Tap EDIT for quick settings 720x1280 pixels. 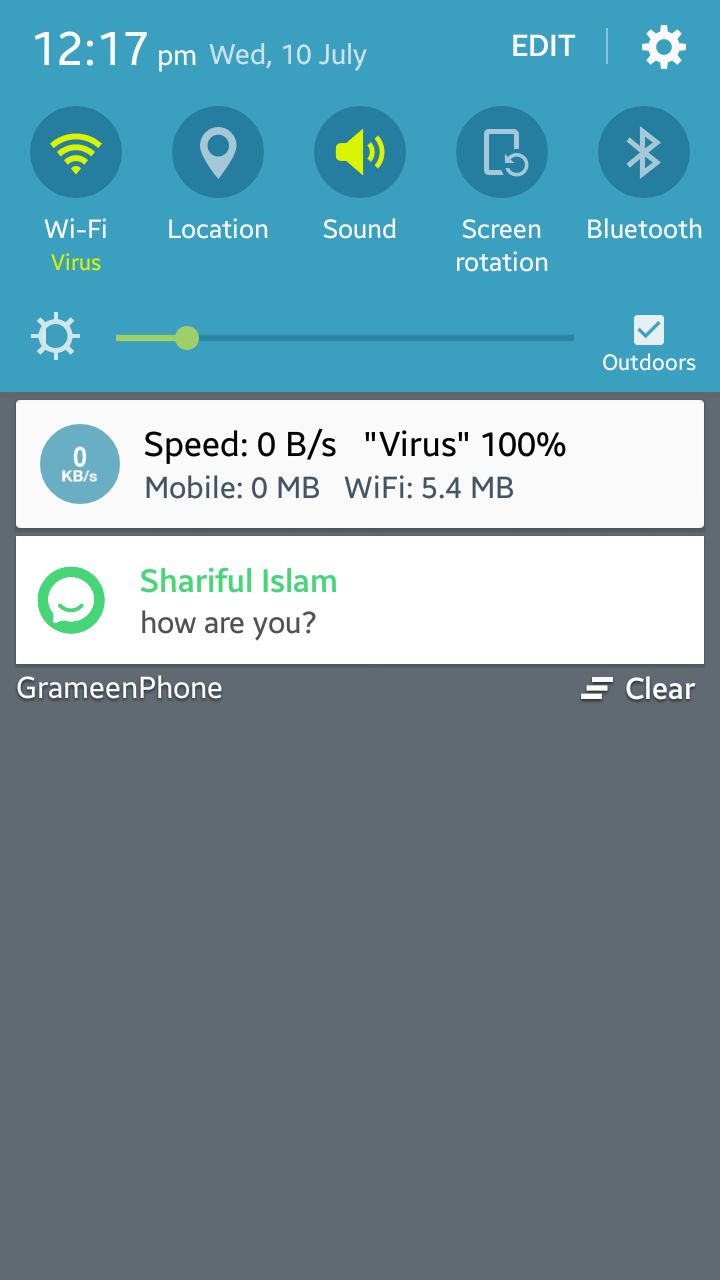pos(543,46)
